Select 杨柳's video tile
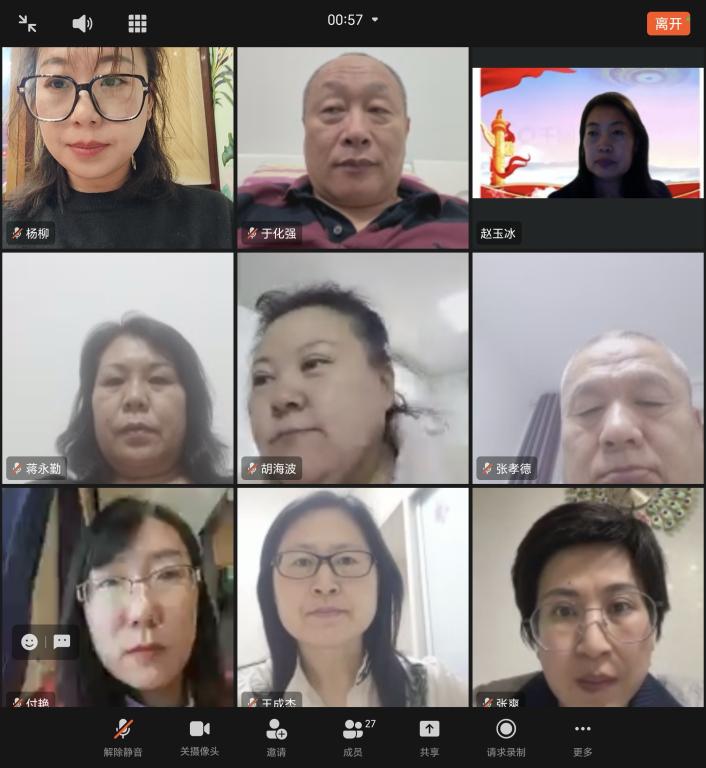 pyautogui.click(x=118, y=147)
